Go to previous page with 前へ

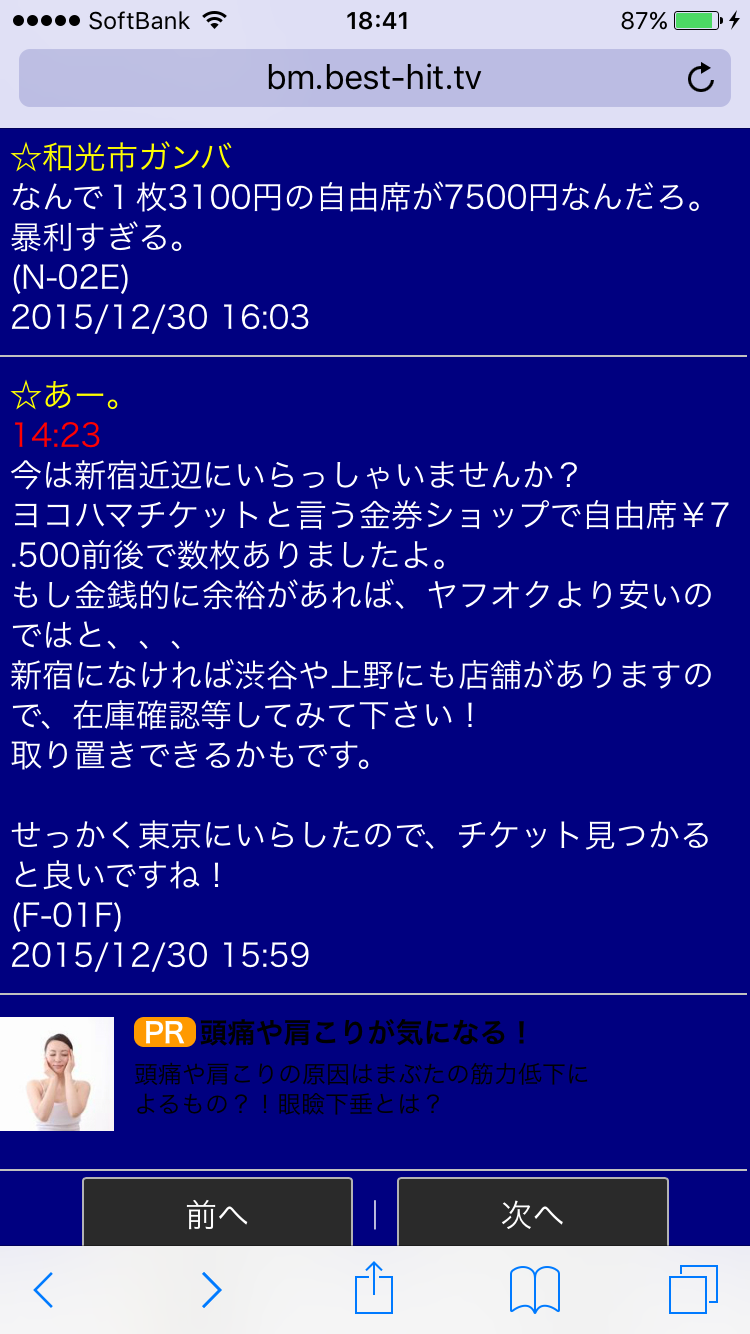point(217,1213)
